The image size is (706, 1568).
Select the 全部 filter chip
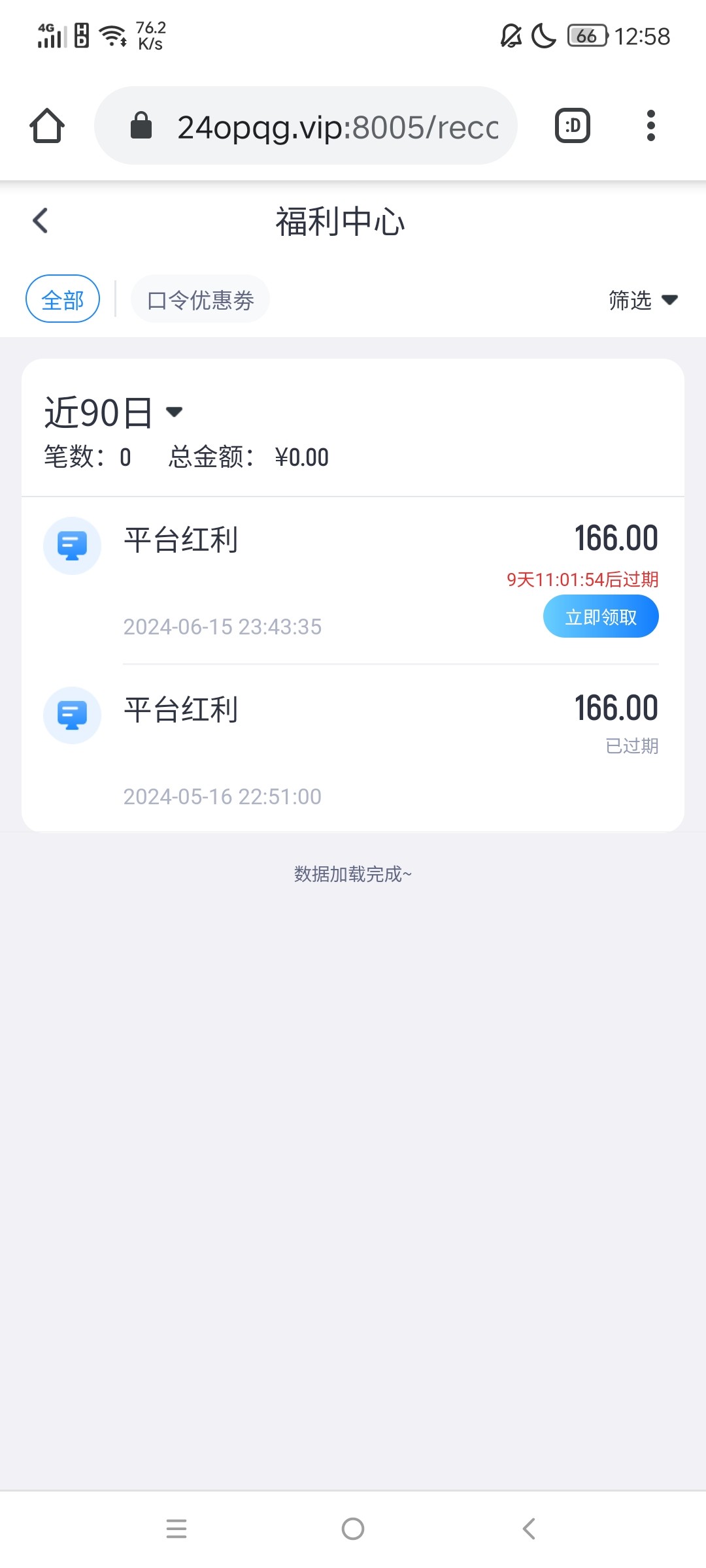63,299
